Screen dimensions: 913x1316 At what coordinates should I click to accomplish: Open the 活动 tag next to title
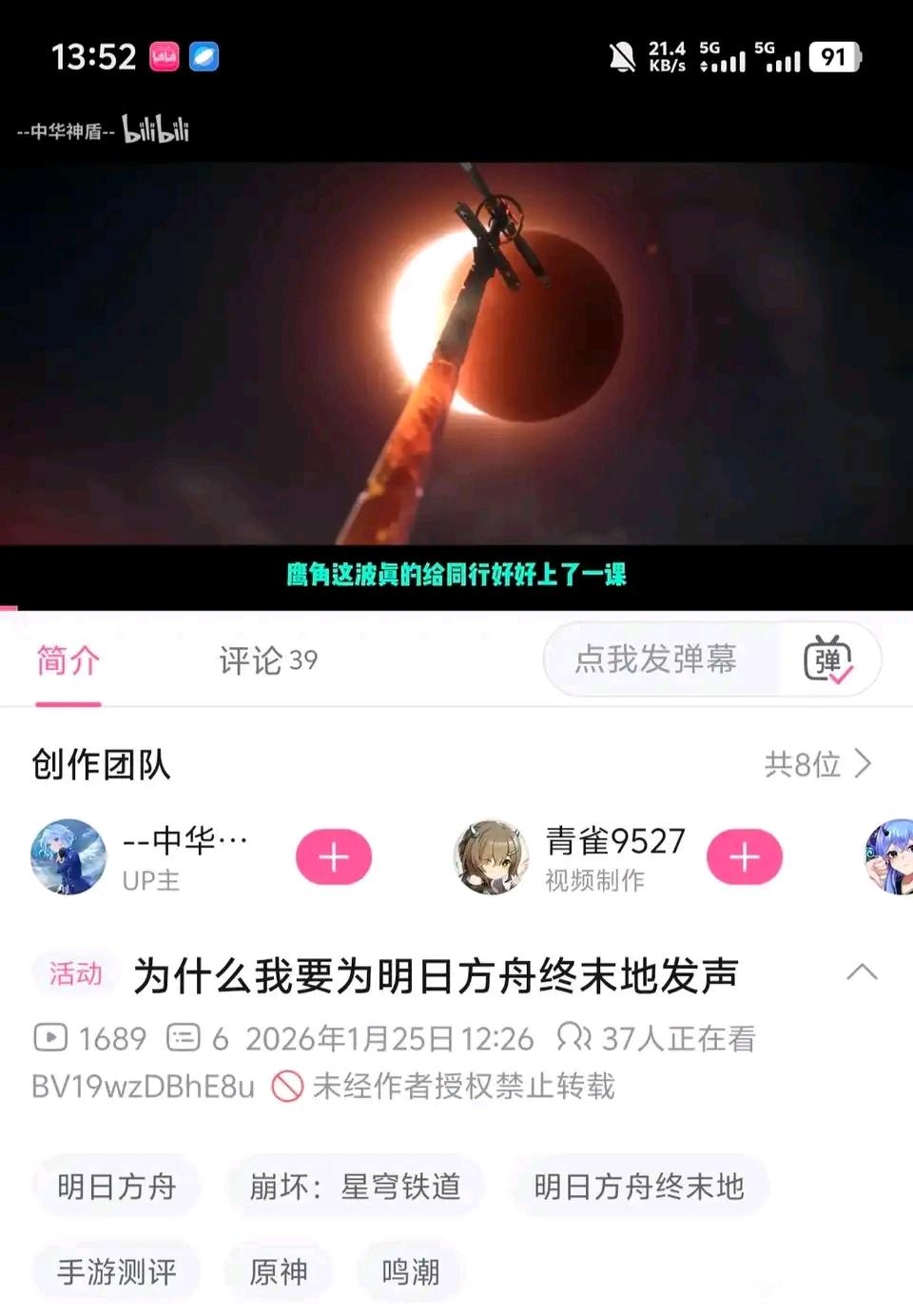[75, 973]
